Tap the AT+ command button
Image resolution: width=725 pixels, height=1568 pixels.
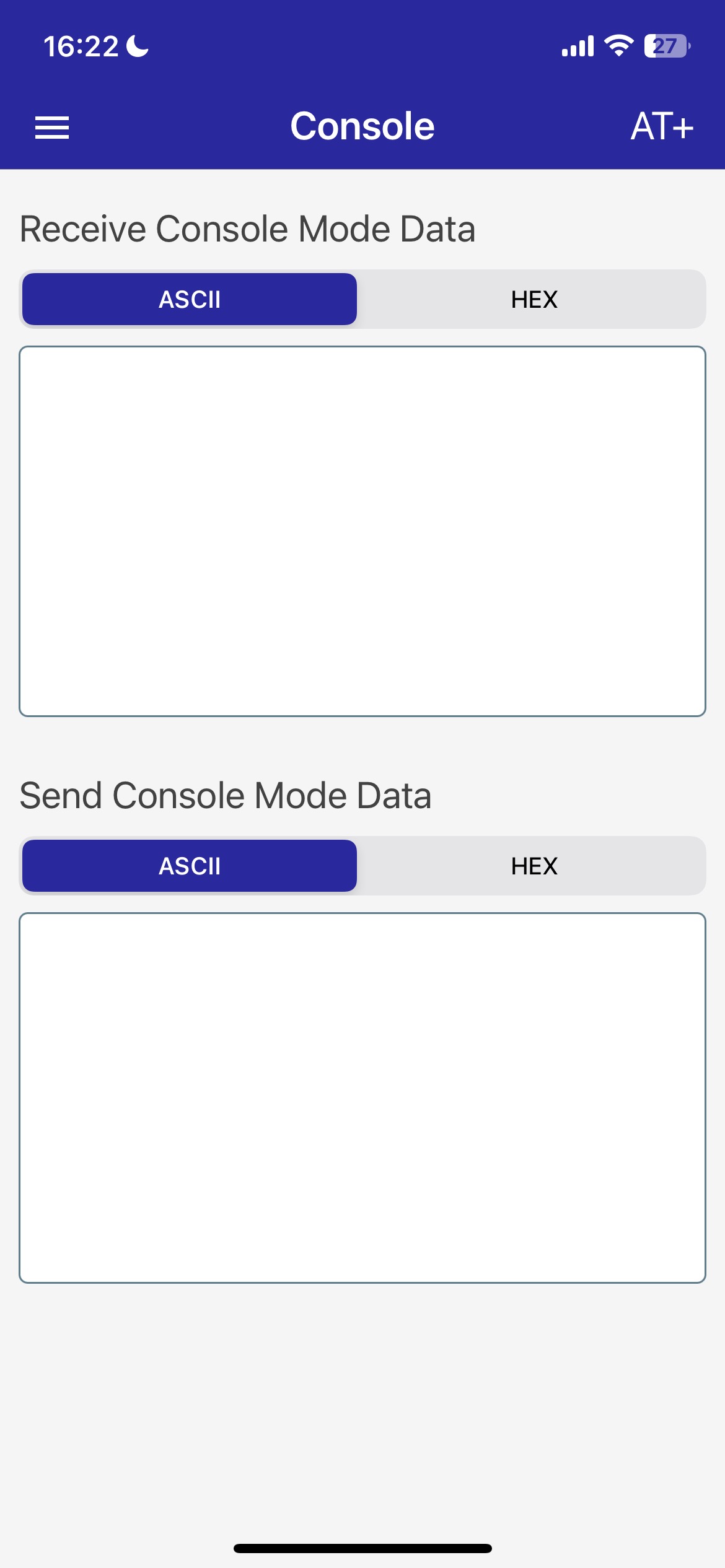coord(662,126)
